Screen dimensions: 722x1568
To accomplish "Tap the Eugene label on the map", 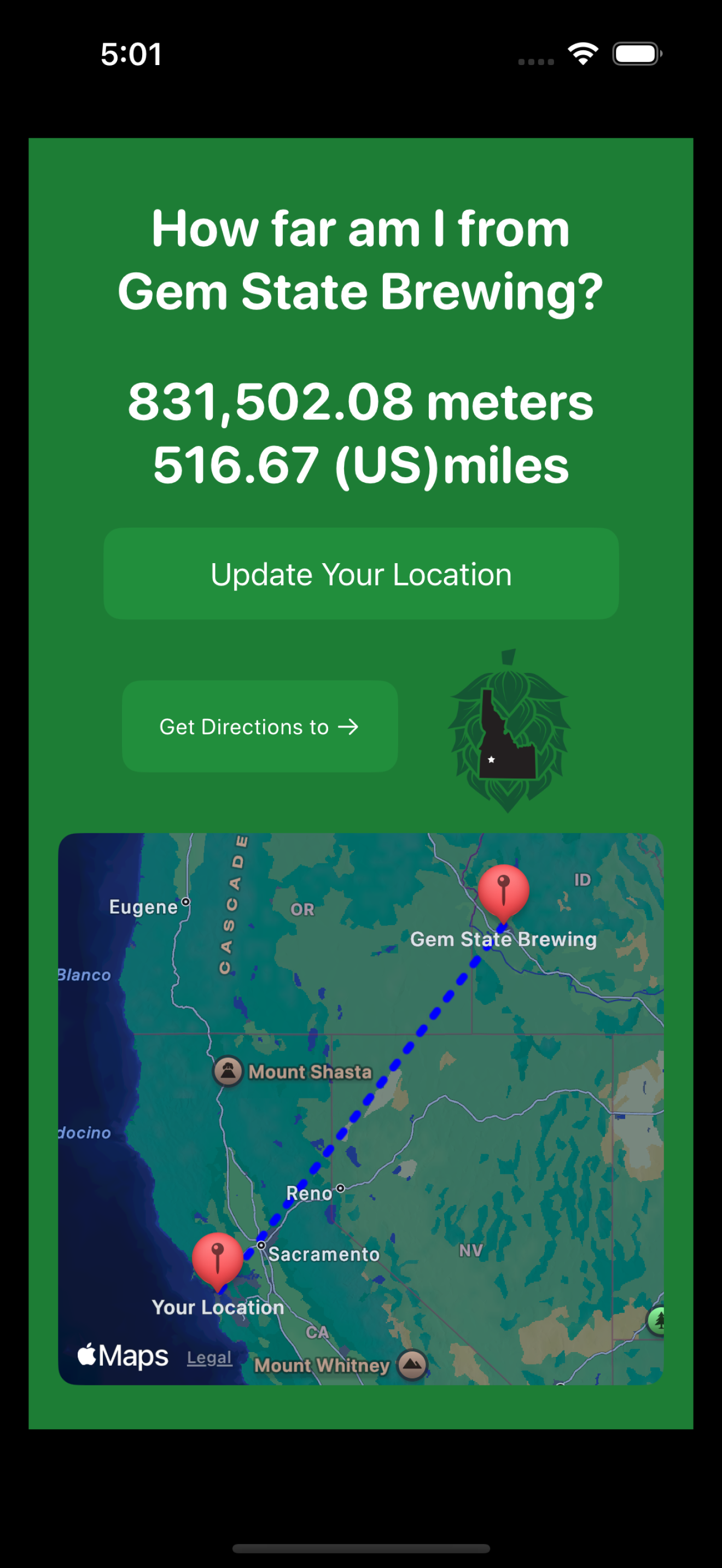I will click(144, 906).
